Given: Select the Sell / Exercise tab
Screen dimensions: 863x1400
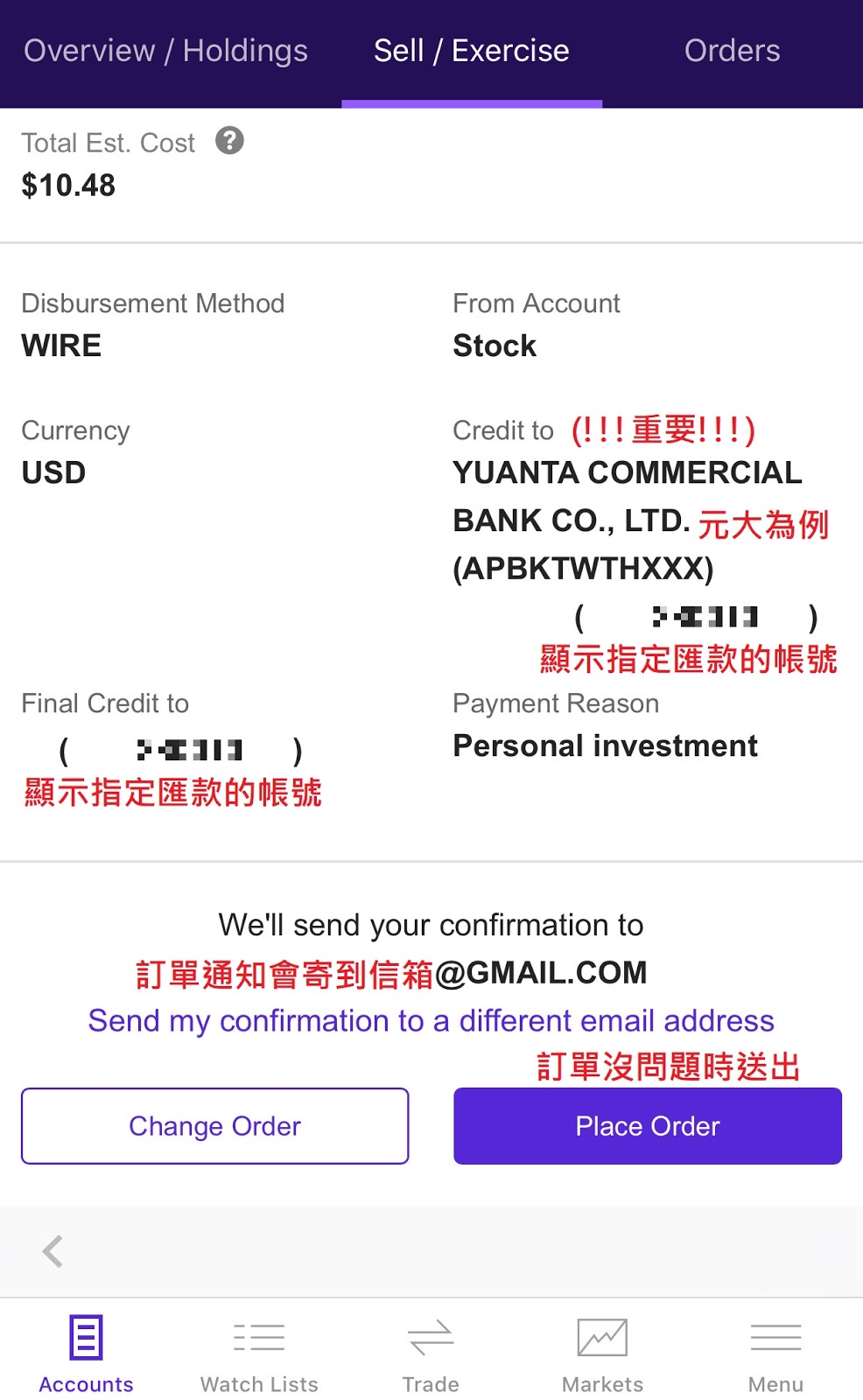Looking at the screenshot, I should 471,51.
